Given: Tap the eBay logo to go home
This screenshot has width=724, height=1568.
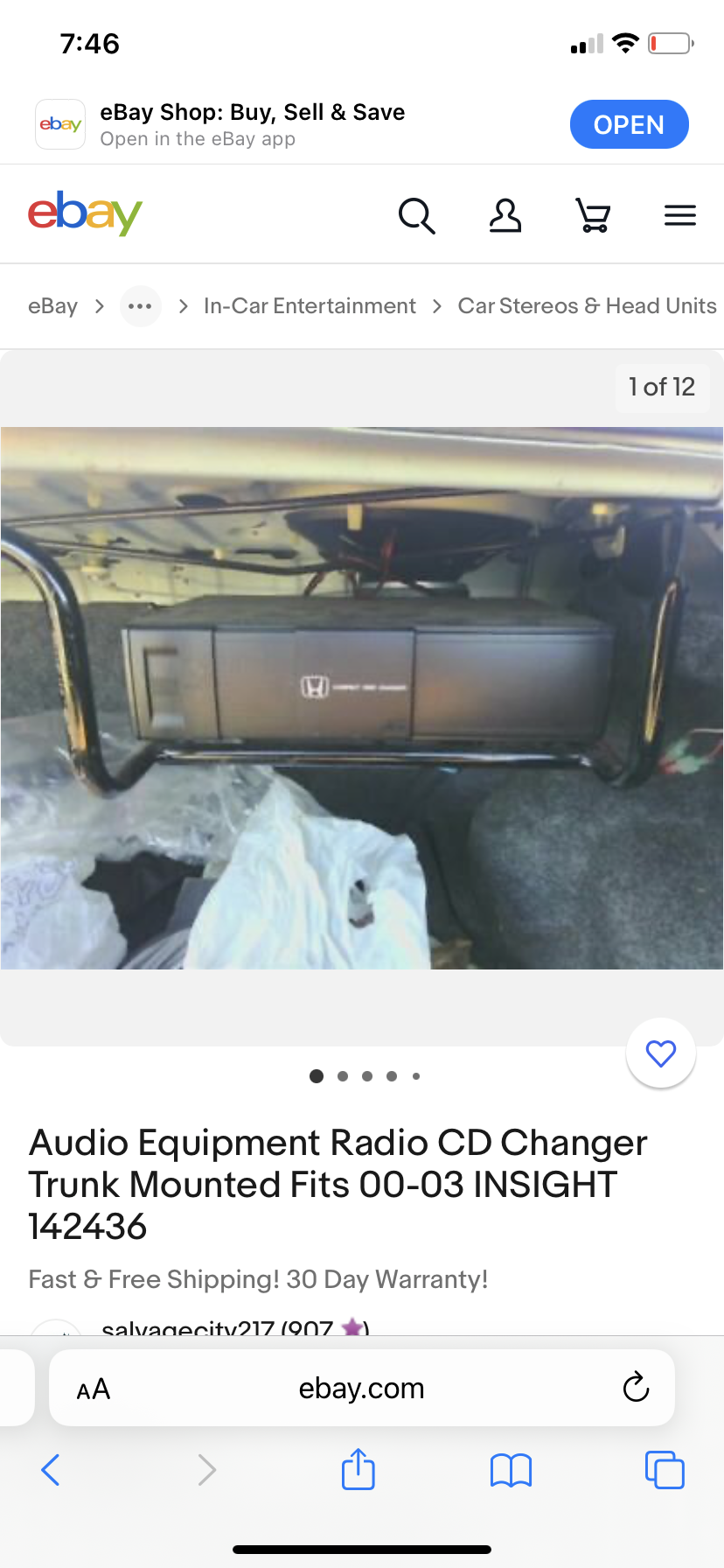Looking at the screenshot, I should (x=85, y=213).
